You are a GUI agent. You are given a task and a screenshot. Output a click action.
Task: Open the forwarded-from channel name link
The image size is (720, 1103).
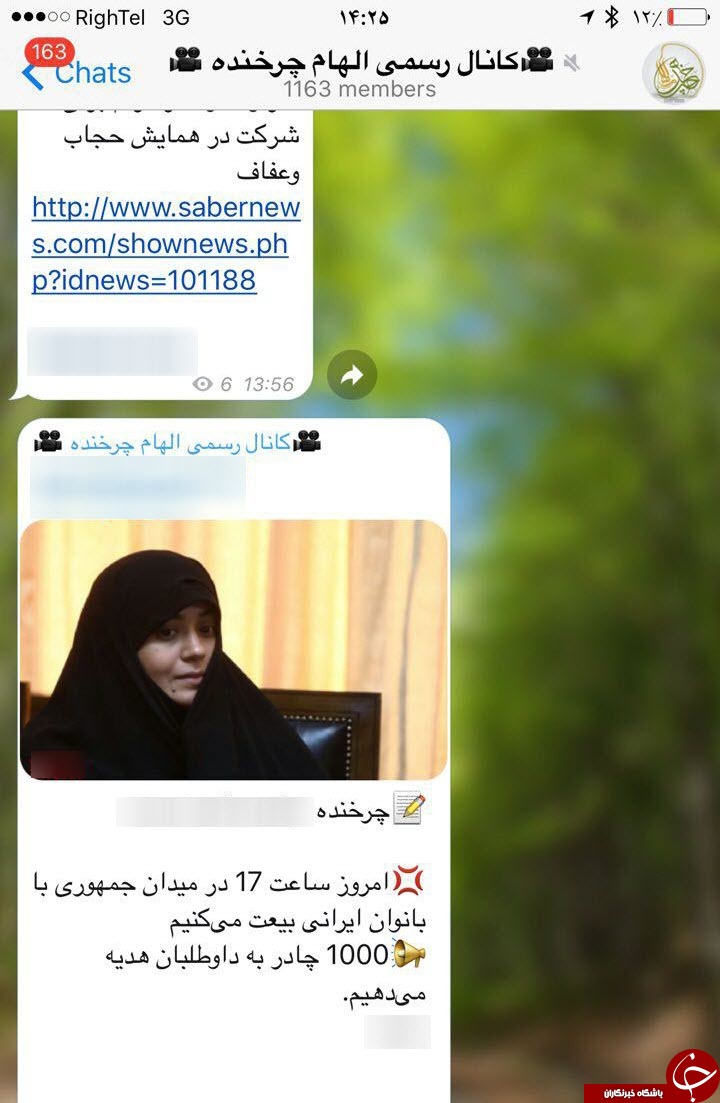tap(177, 442)
